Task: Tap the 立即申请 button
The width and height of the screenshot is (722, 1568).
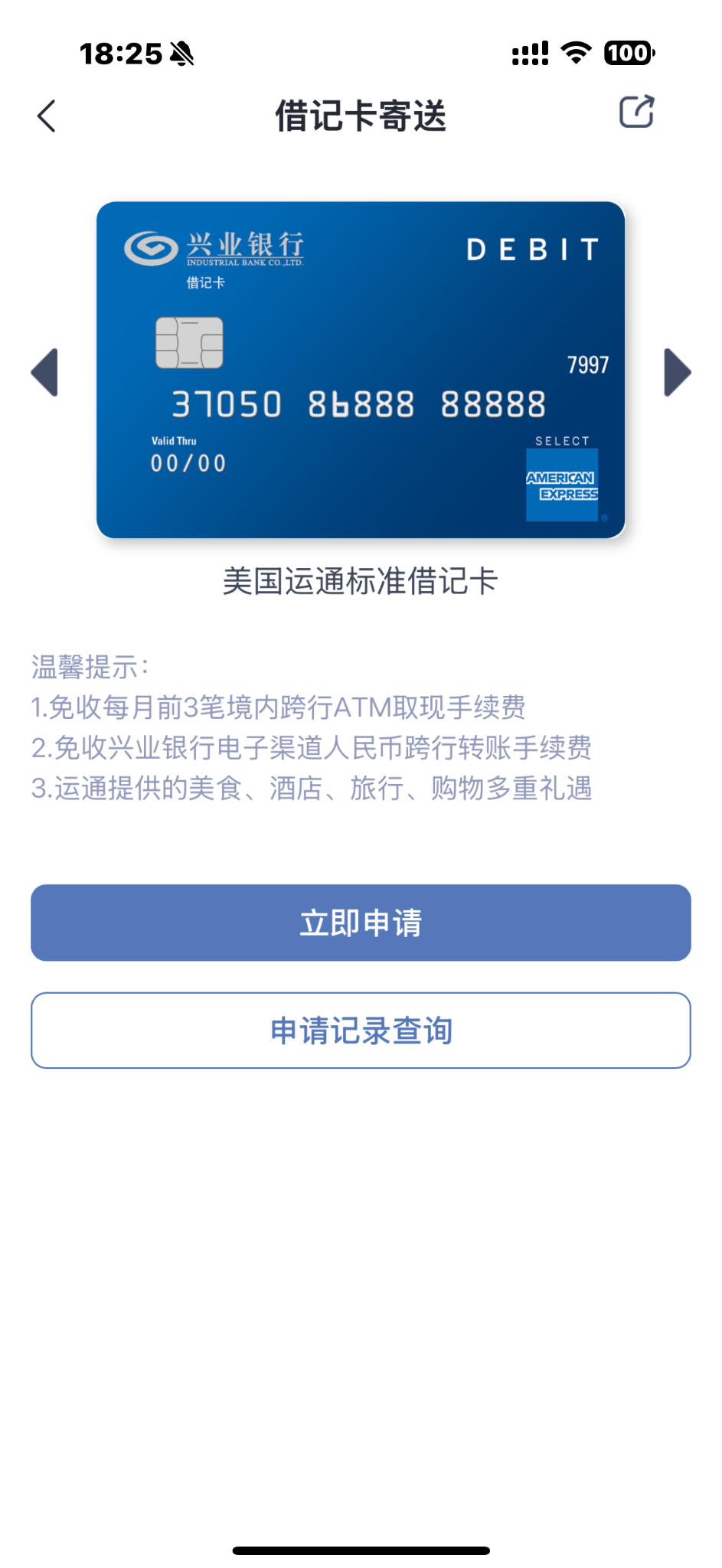Action: [x=361, y=923]
